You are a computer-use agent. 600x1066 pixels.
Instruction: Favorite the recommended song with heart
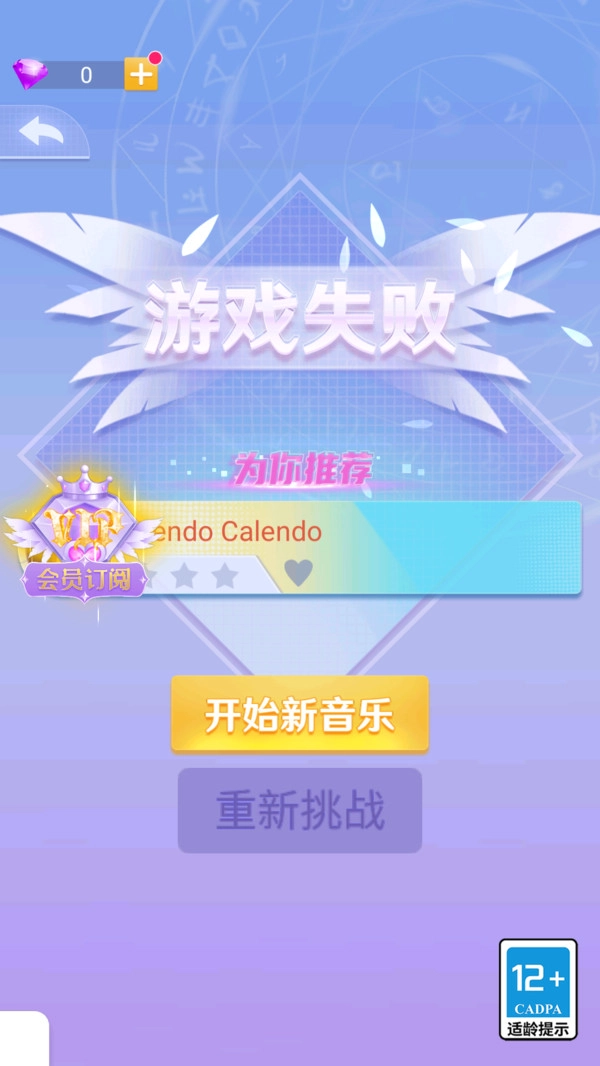click(298, 573)
